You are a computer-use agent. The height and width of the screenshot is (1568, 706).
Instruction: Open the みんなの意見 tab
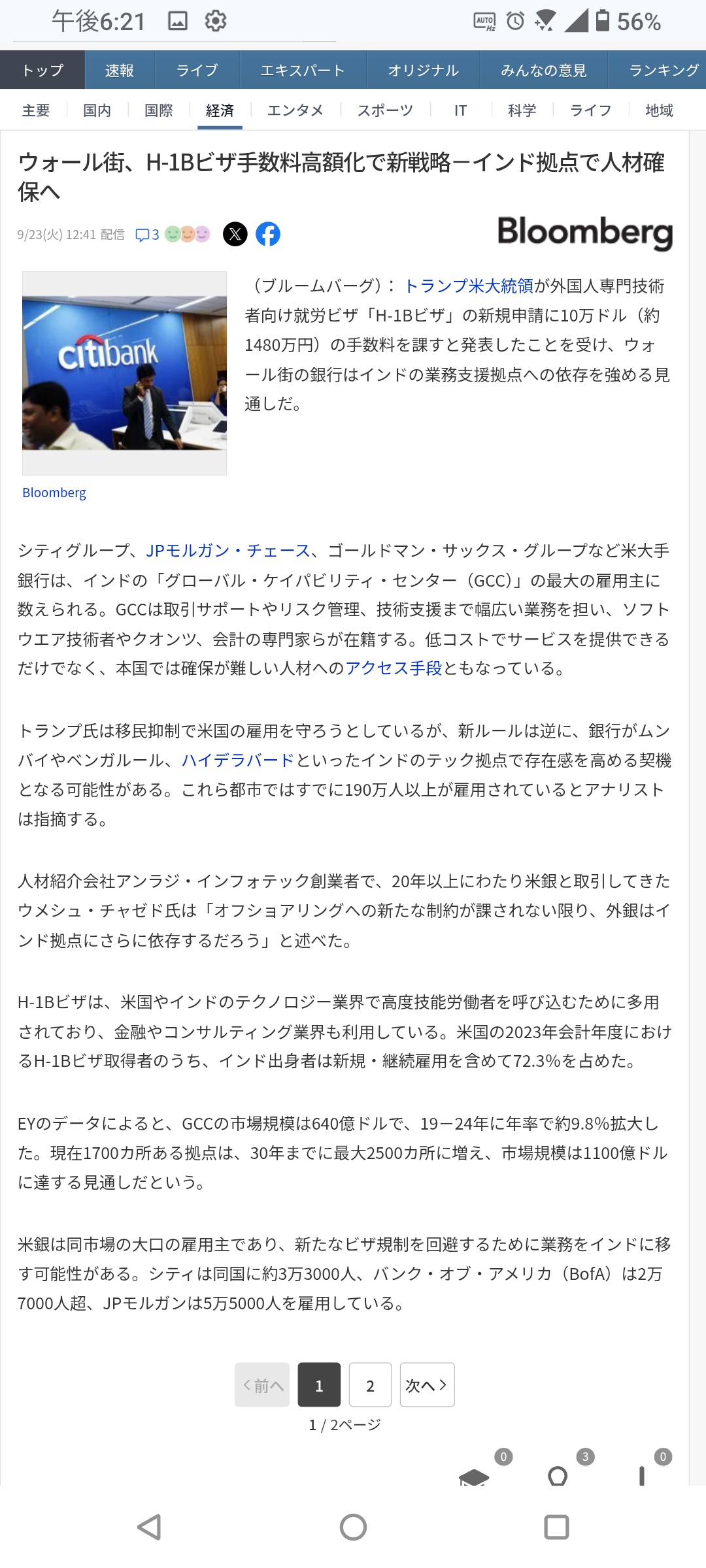pyautogui.click(x=543, y=70)
